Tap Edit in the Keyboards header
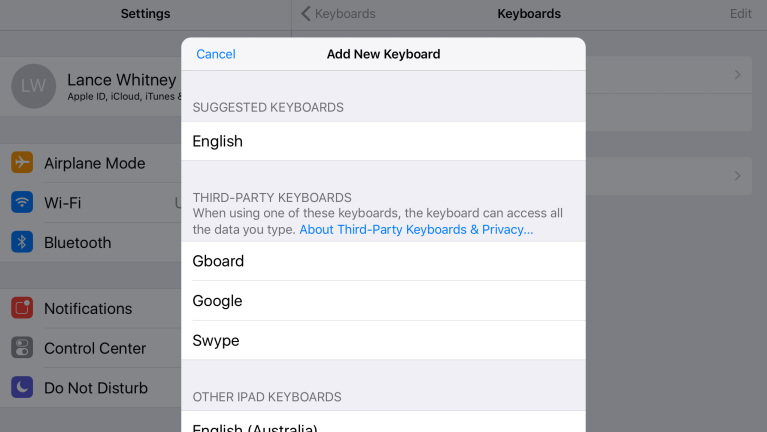The width and height of the screenshot is (767, 432). tap(741, 14)
